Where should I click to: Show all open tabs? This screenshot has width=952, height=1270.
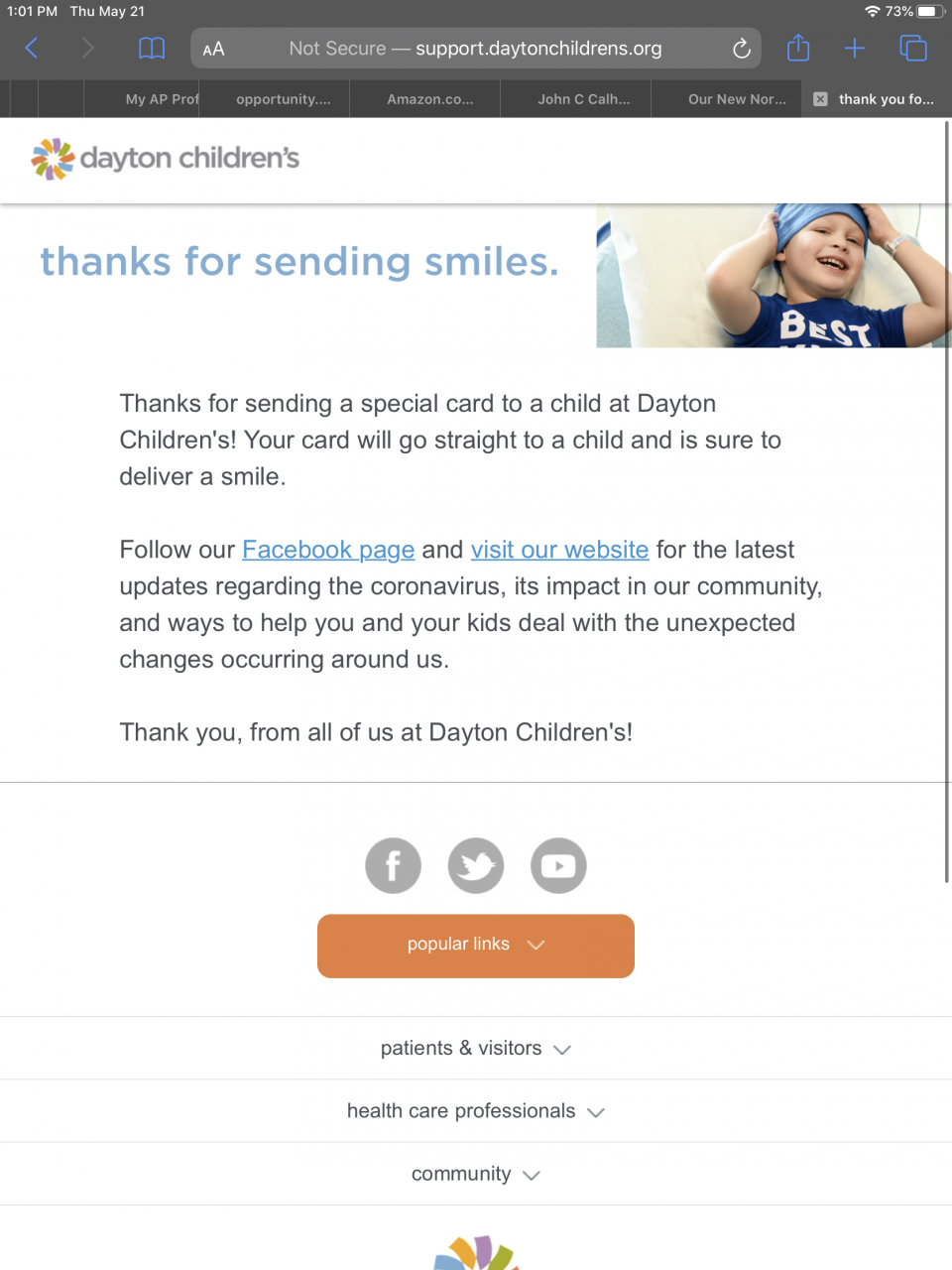[x=912, y=48]
